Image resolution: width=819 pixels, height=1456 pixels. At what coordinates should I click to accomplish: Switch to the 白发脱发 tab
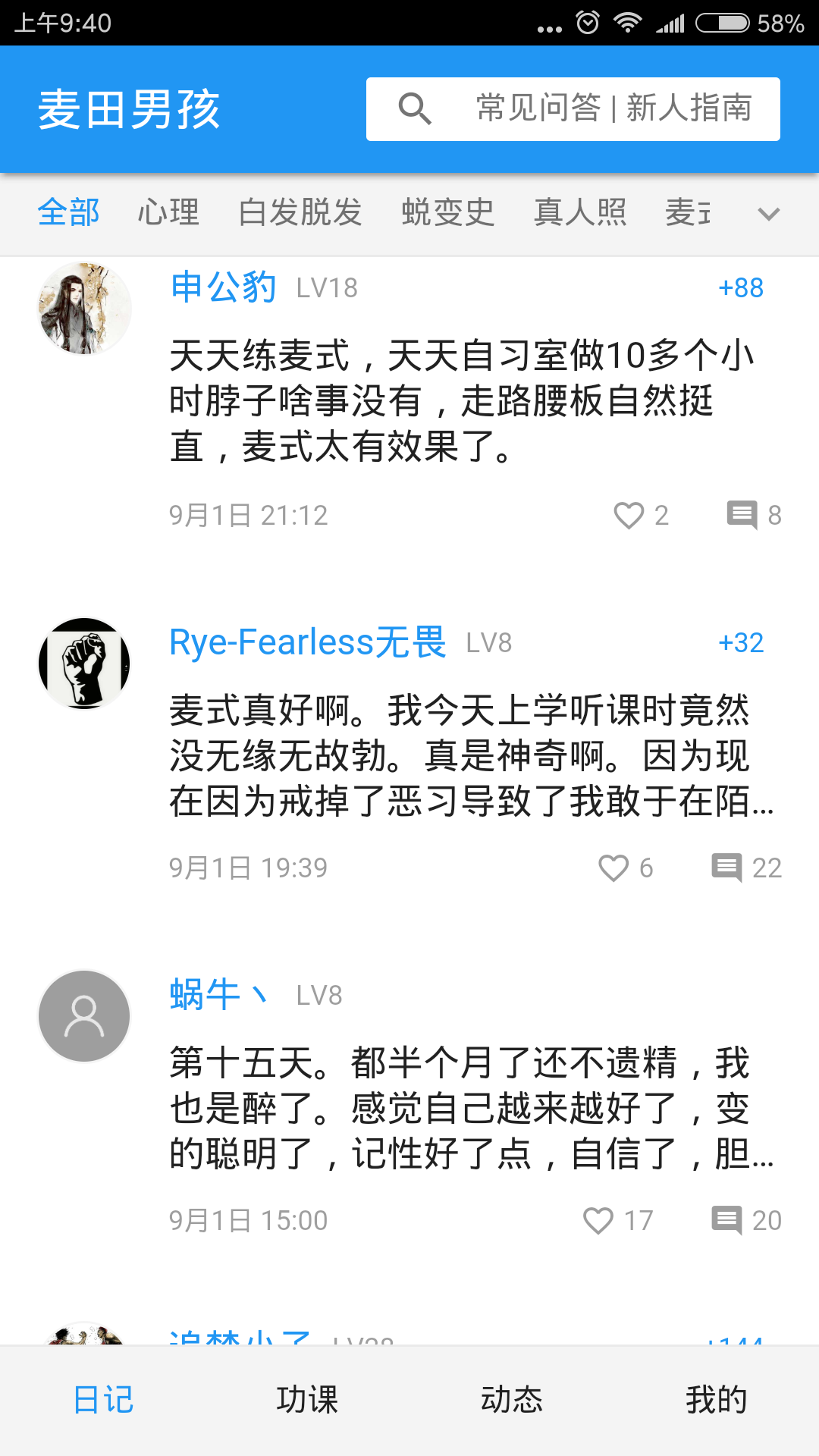pos(300,212)
